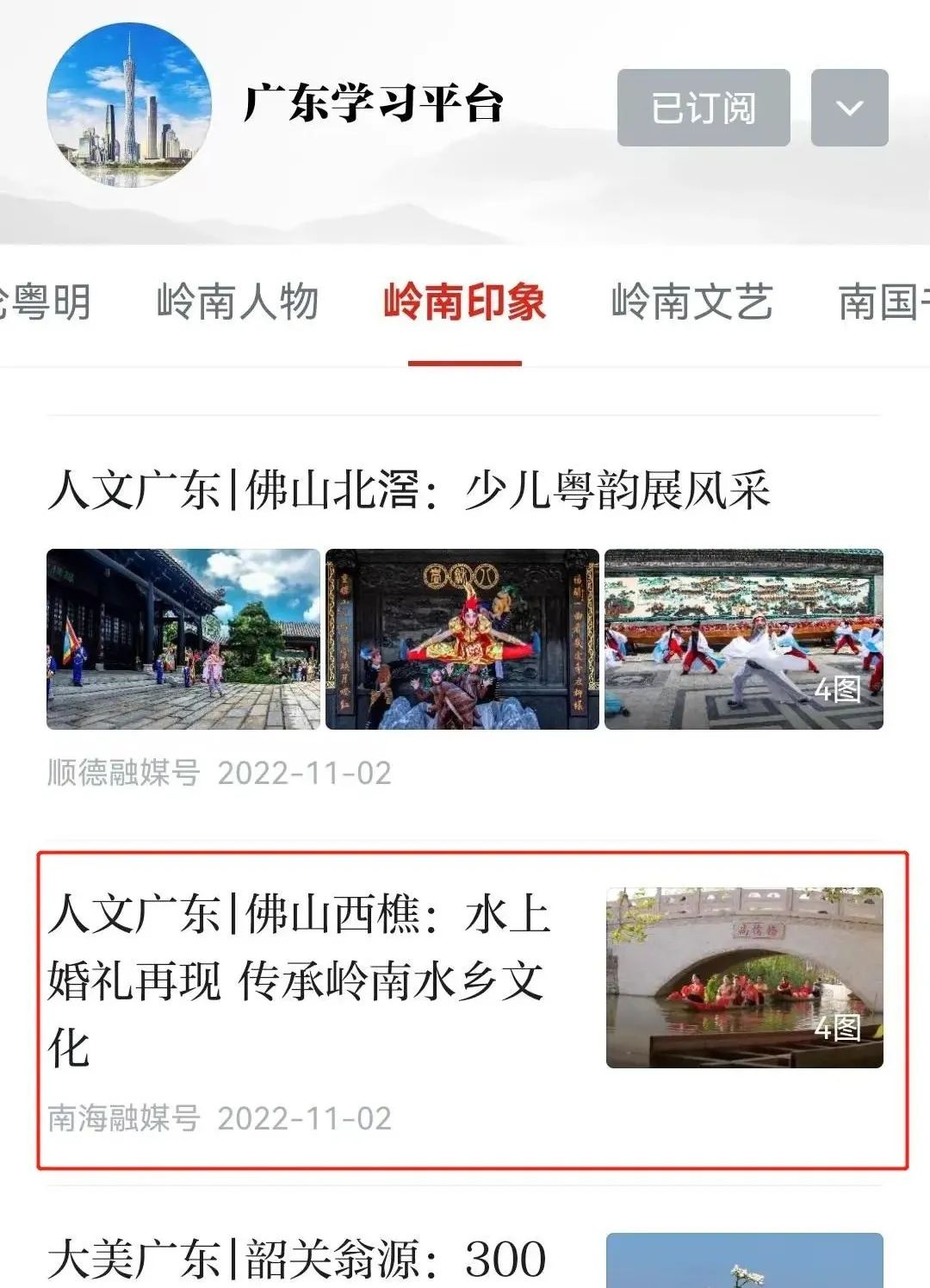Tap the 已订阅 subscribed button
The height and width of the screenshot is (1288, 930).
pos(704,108)
